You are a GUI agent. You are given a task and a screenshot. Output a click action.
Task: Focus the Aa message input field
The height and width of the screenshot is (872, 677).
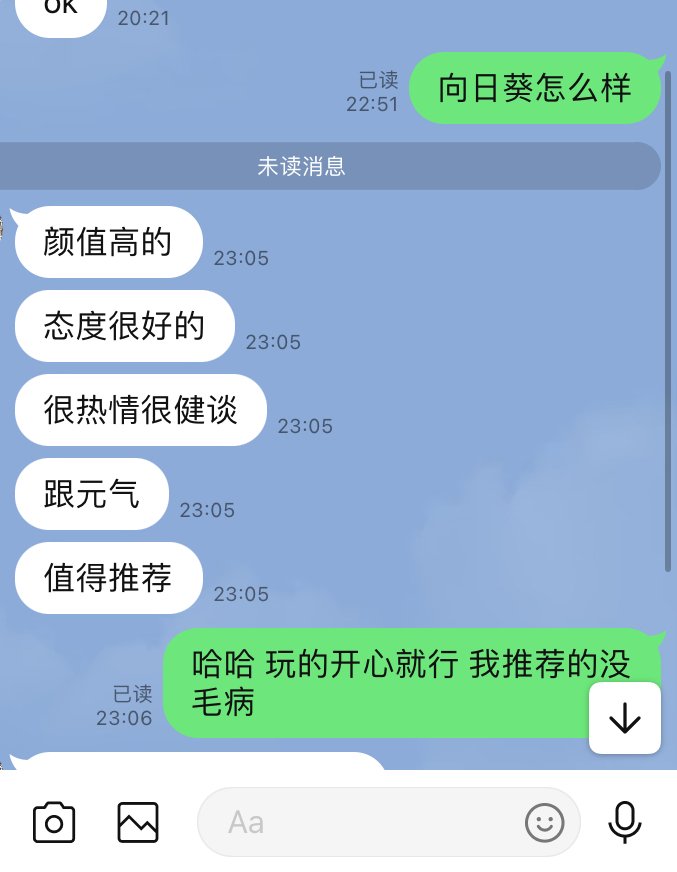point(360,823)
